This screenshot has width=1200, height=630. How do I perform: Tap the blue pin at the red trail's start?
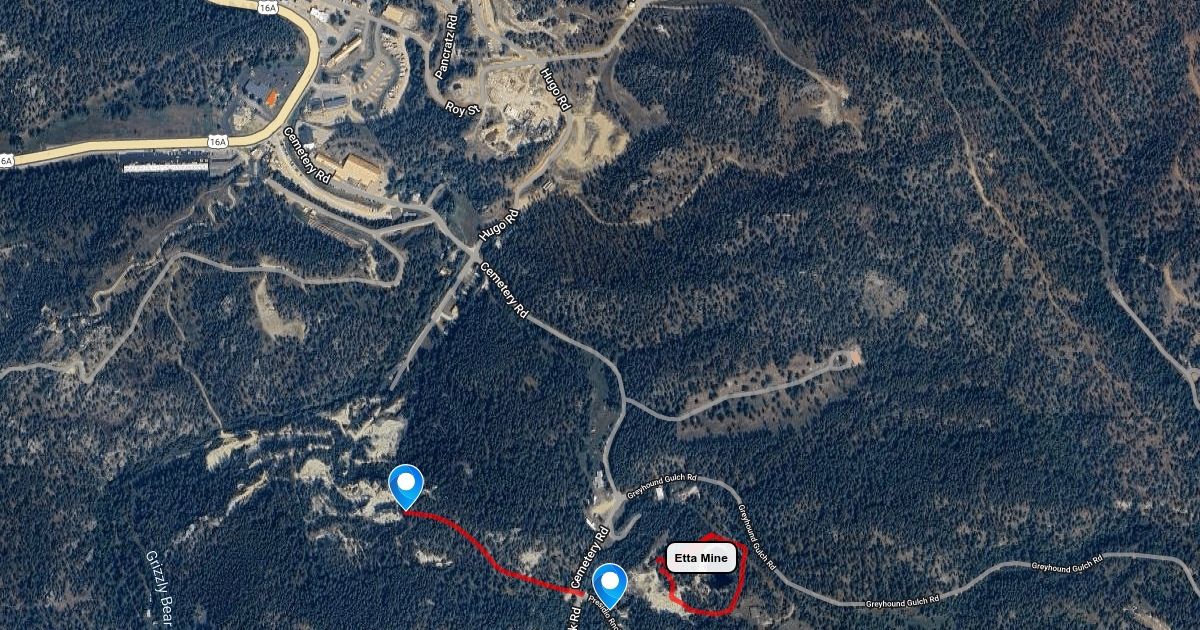coord(405,486)
